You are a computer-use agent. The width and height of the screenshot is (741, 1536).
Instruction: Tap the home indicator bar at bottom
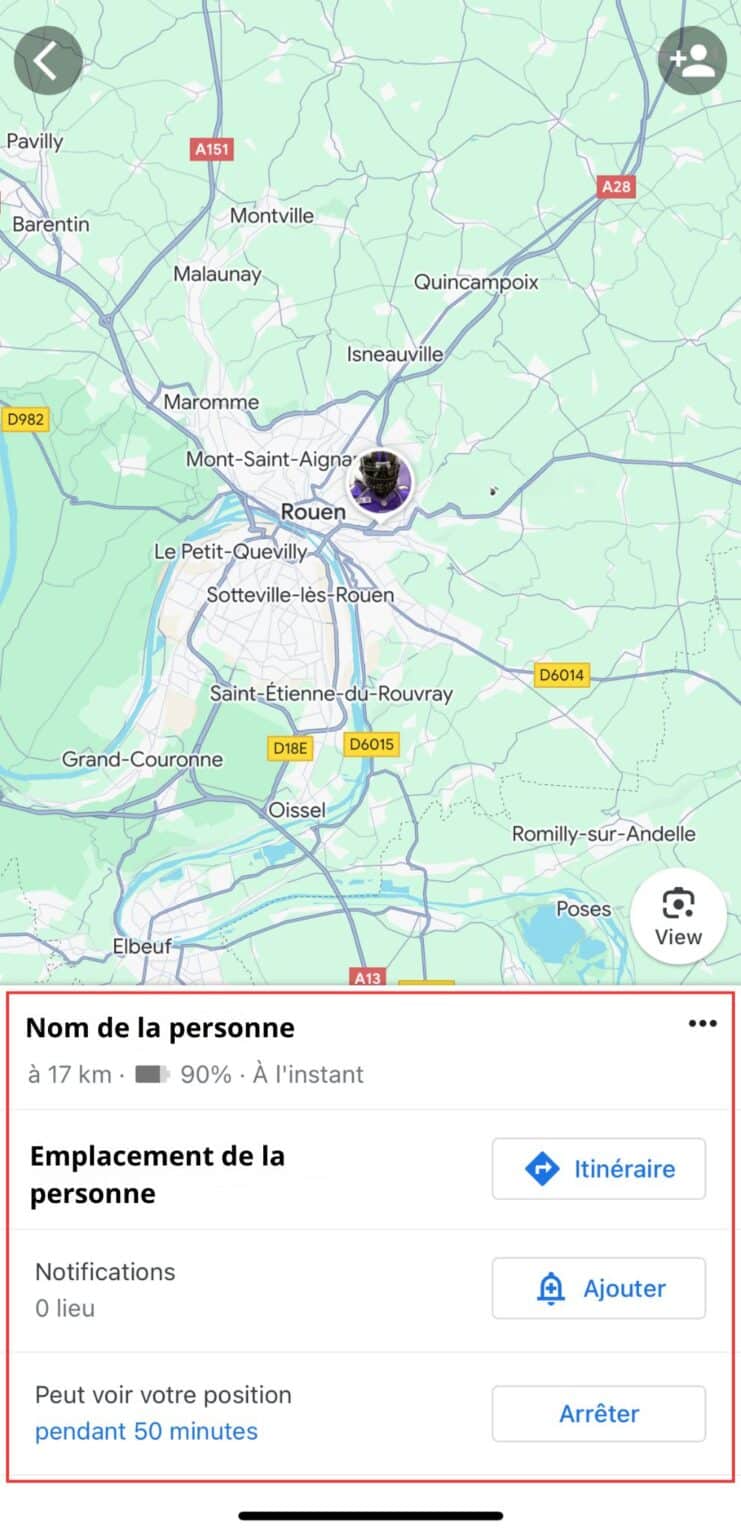tap(370, 1513)
